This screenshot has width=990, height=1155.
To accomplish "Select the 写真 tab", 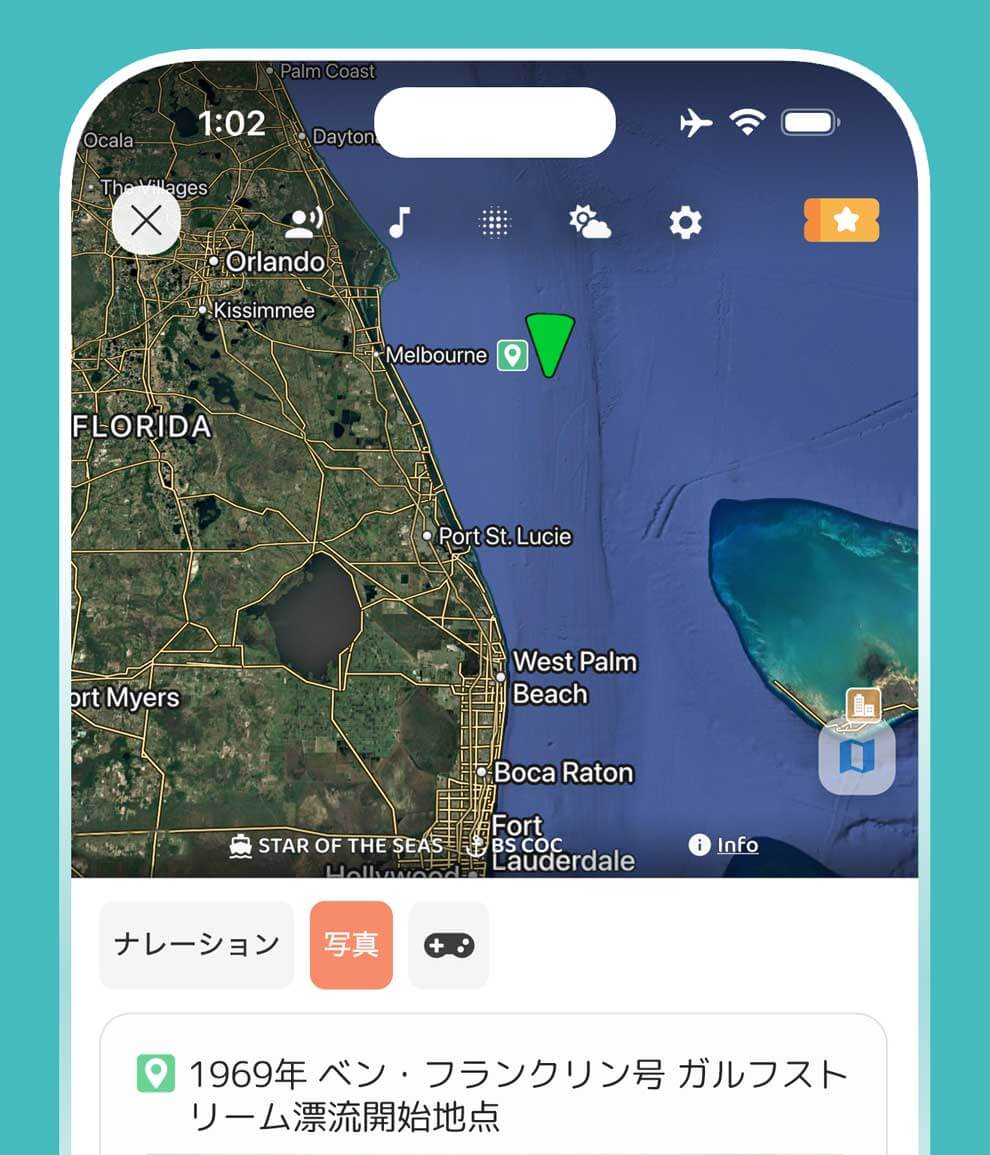I will (351, 945).
